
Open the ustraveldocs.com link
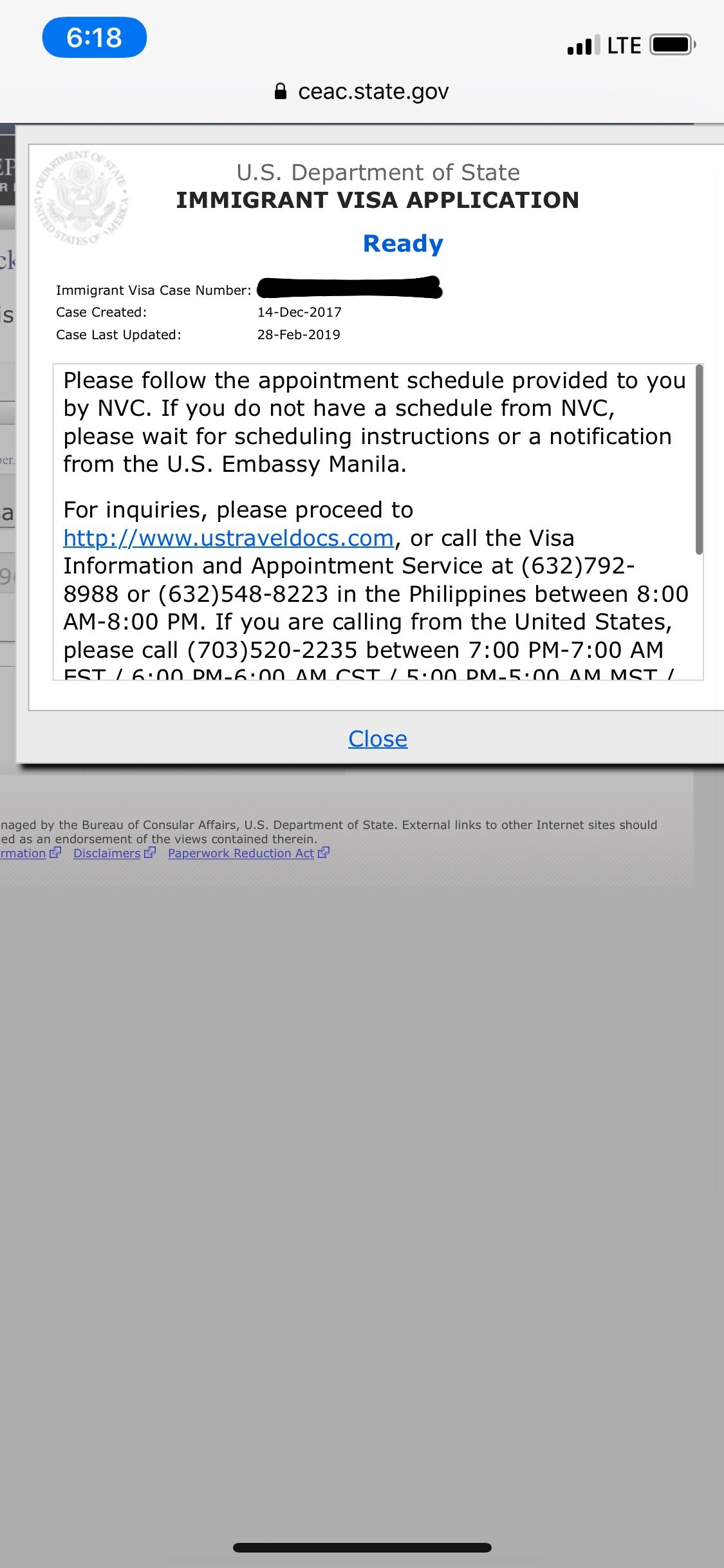click(228, 538)
